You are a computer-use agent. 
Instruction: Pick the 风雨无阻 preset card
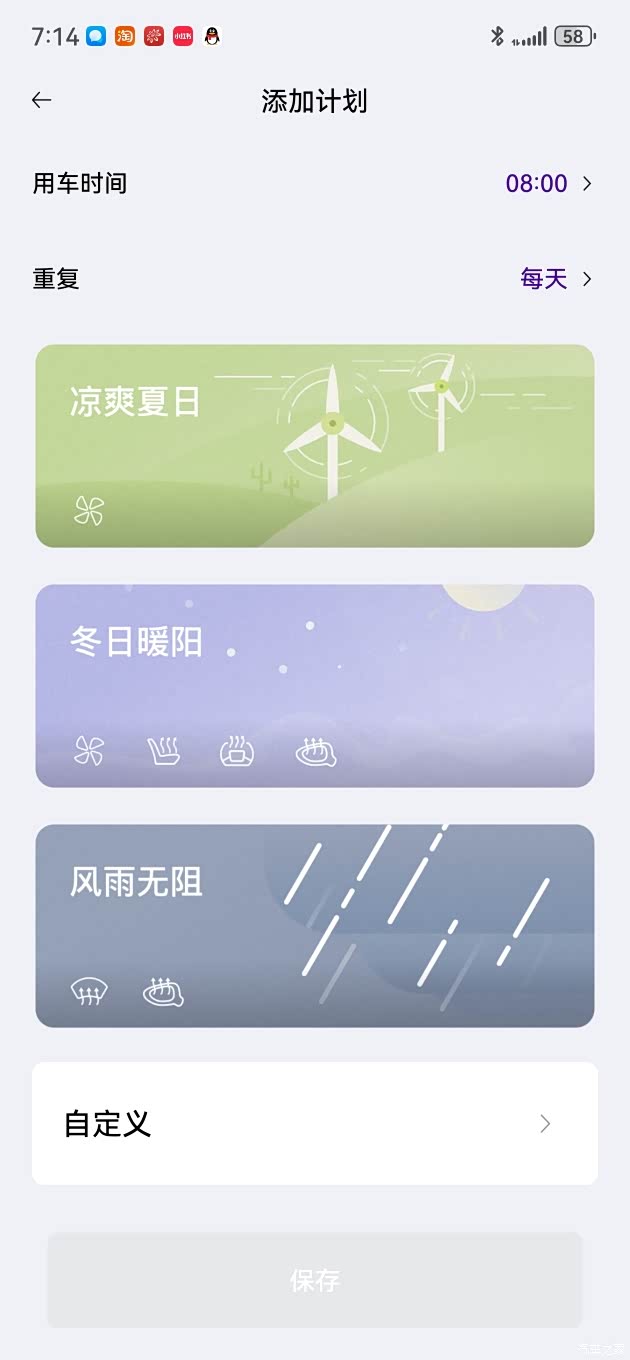coord(315,926)
